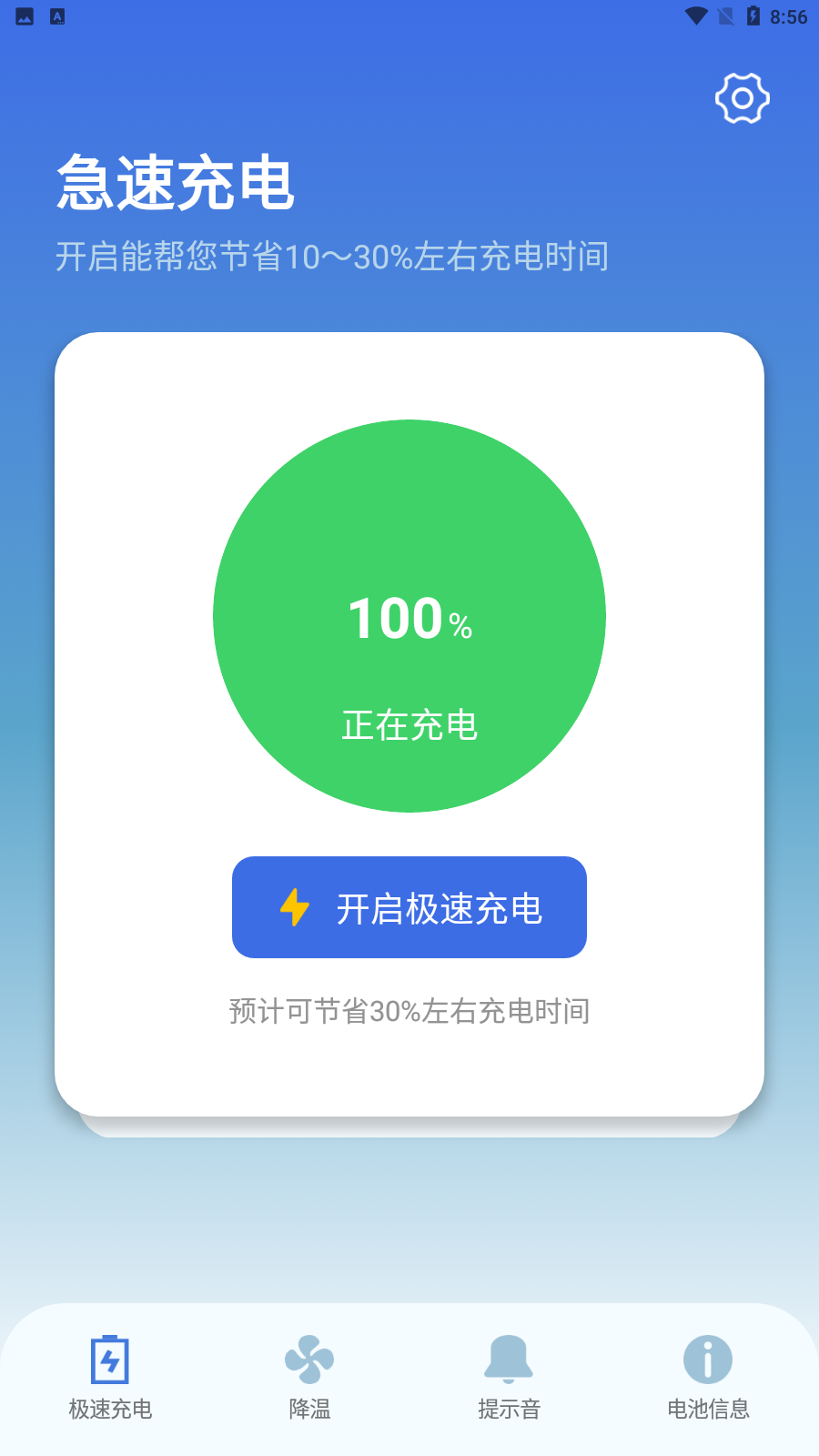
Task: Click the info icon for battery details
Action: pyautogui.click(x=708, y=1358)
